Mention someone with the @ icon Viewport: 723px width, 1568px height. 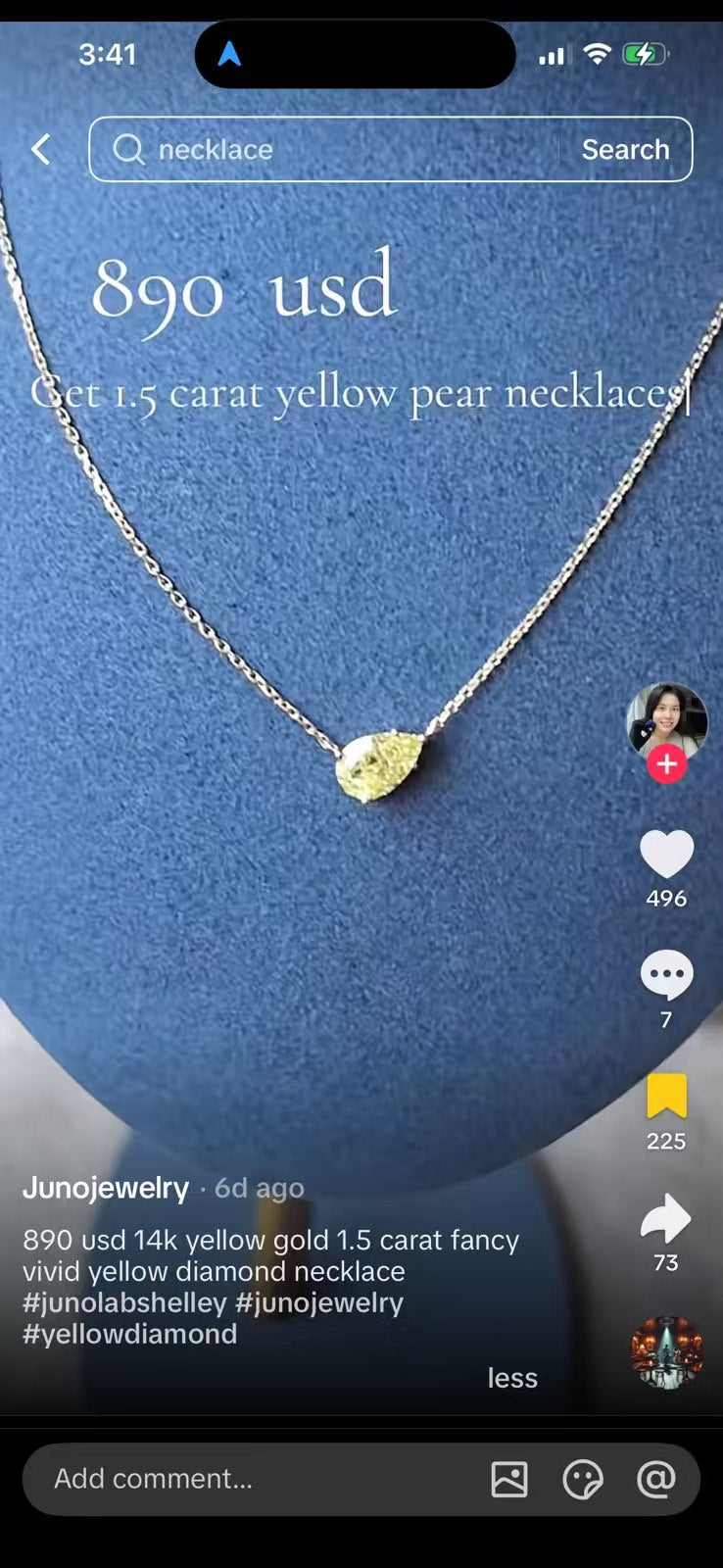(656, 1479)
